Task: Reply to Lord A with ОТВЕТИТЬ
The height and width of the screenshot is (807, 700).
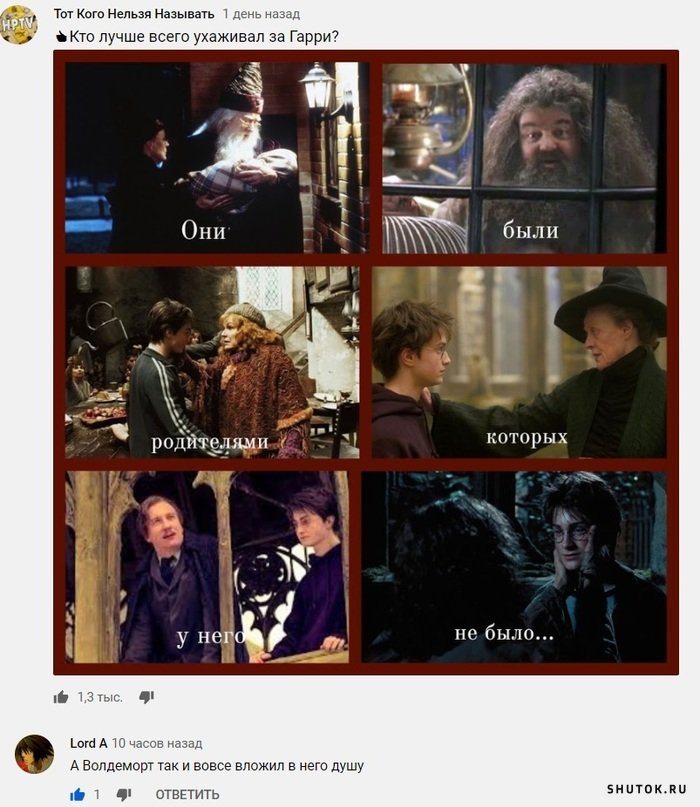Action: click(x=187, y=794)
